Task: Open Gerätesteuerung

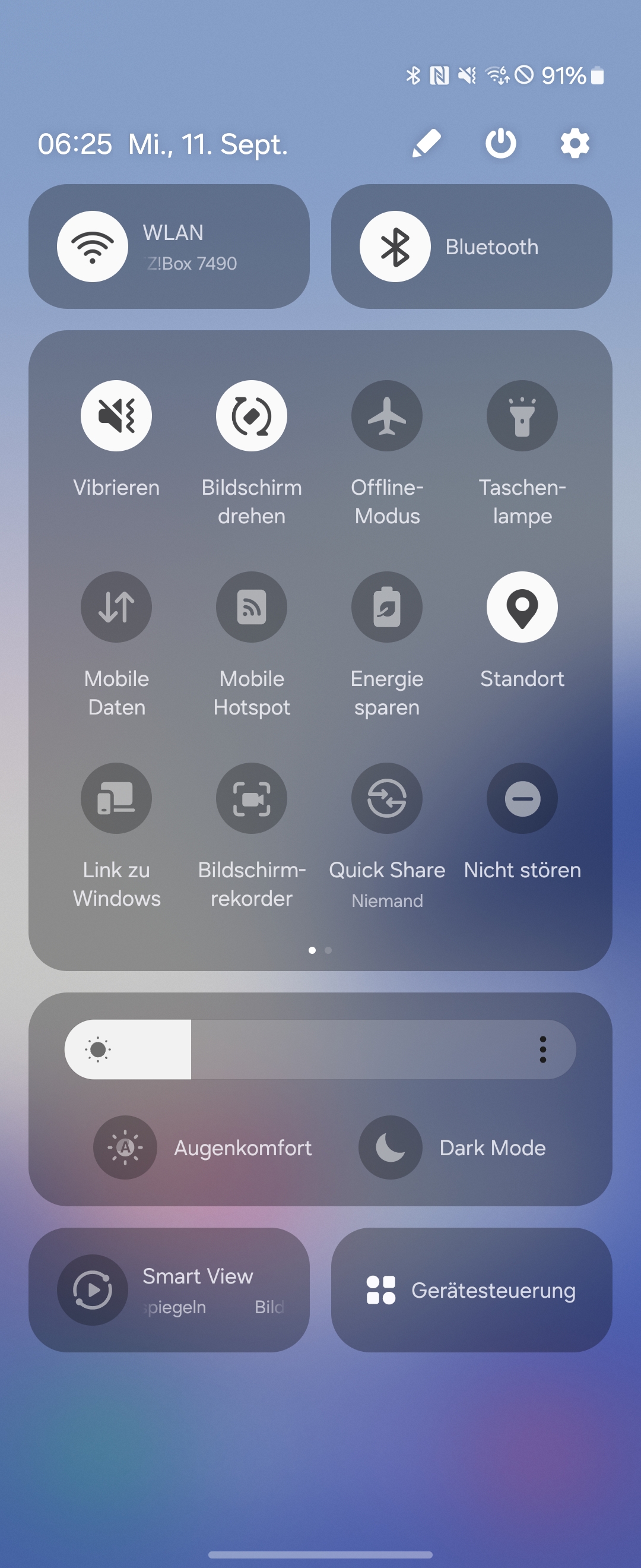Action: click(x=471, y=1290)
